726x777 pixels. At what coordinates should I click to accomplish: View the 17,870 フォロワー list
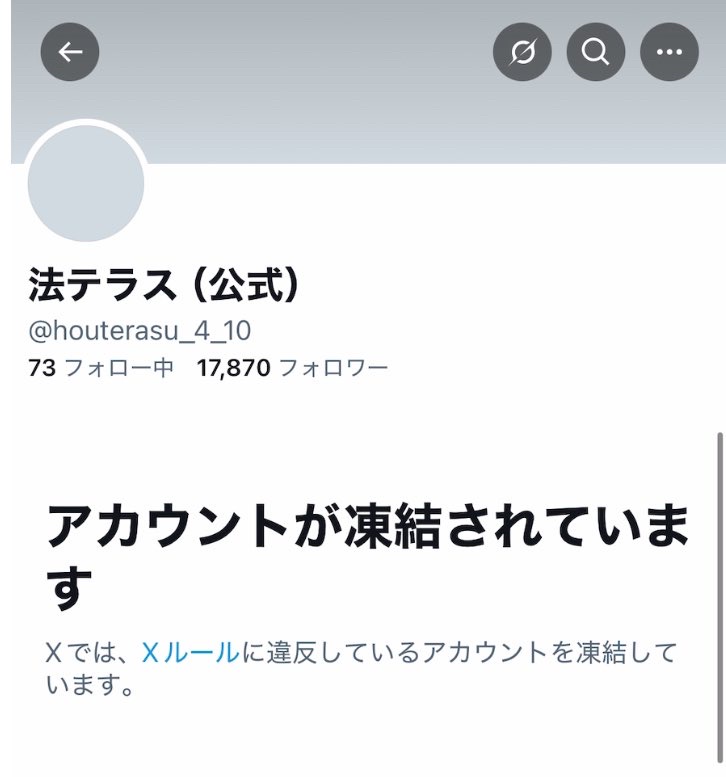pyautogui.click(x=294, y=368)
